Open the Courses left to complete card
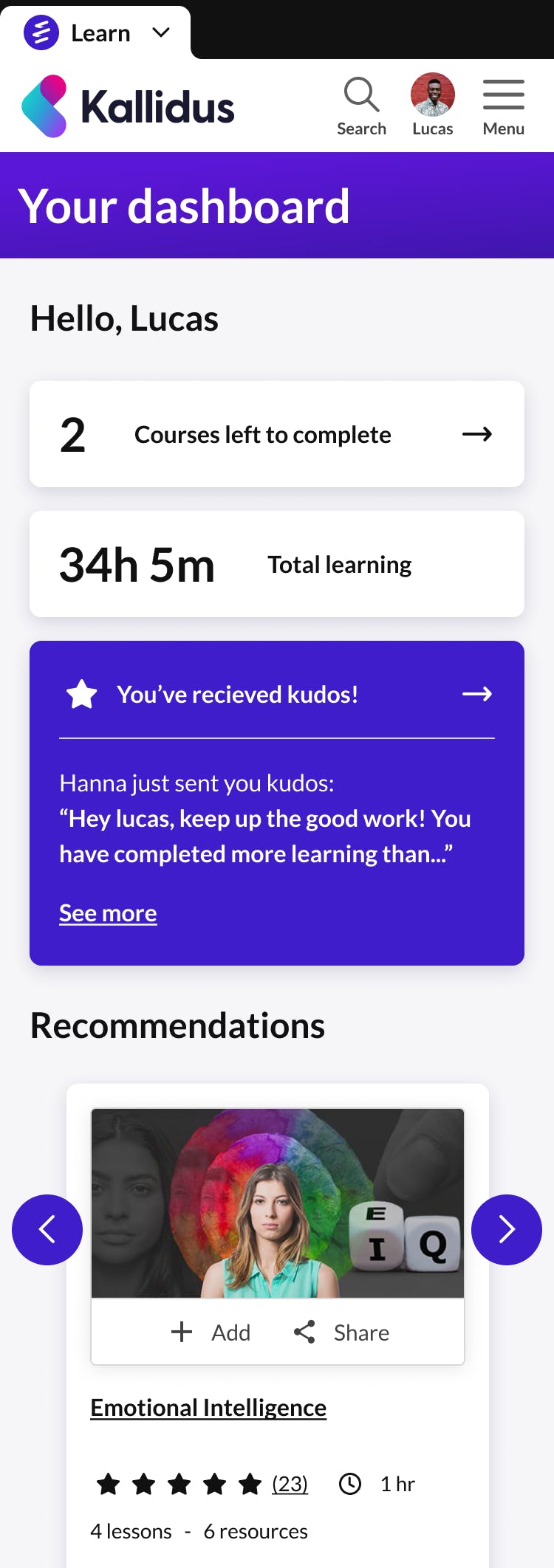Viewport: 554px width, 1568px height. tap(277, 434)
